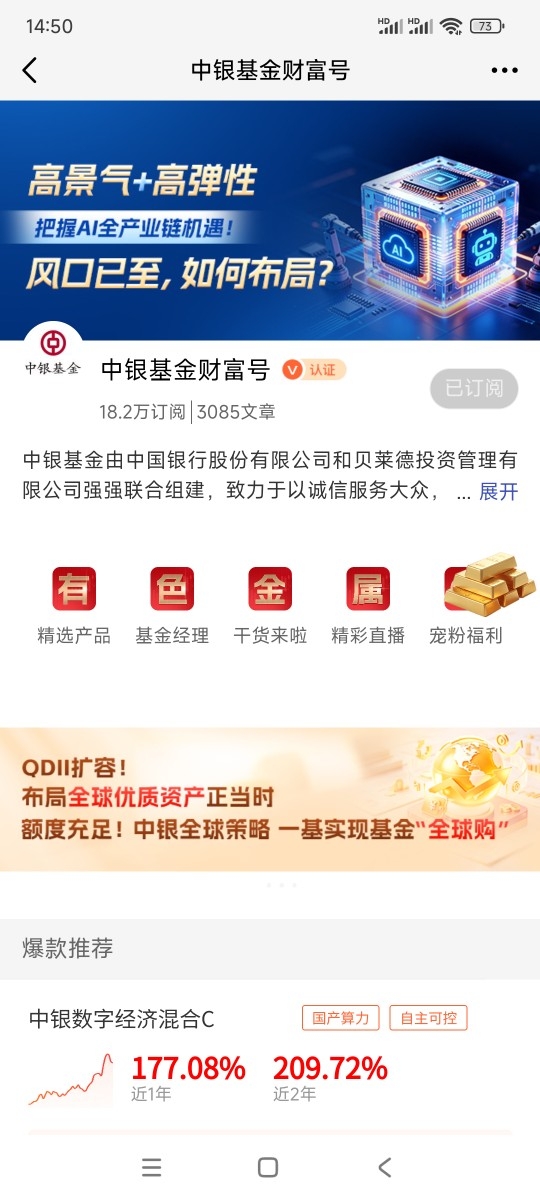
Task: Open 基金经理 shortcut
Action: (172, 606)
